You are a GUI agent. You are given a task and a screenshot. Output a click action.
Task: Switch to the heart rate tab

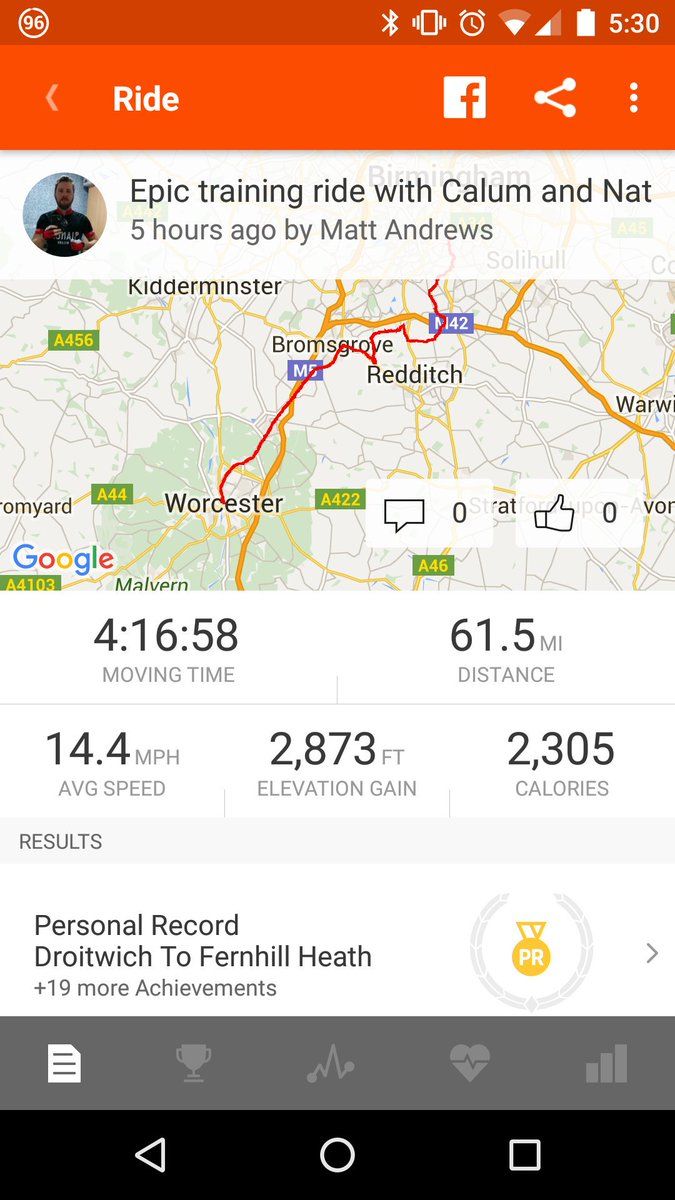coord(469,1063)
